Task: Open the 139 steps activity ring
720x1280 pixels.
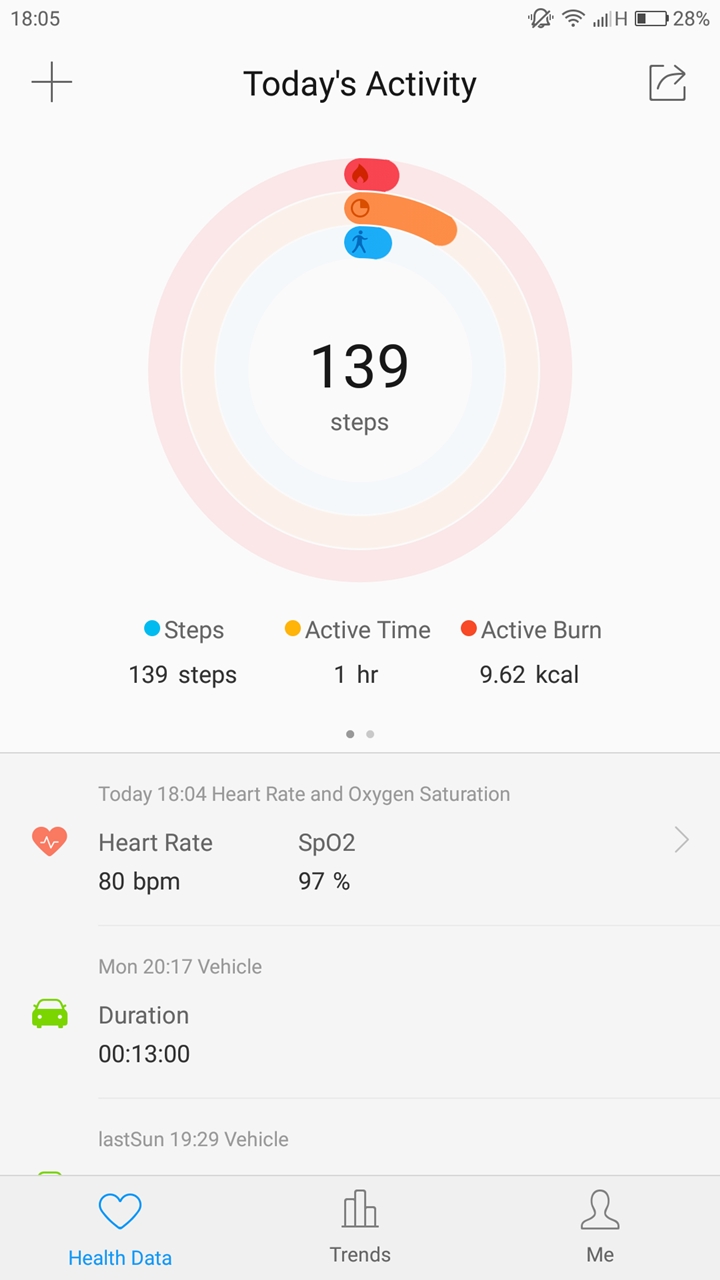Action: click(x=360, y=370)
